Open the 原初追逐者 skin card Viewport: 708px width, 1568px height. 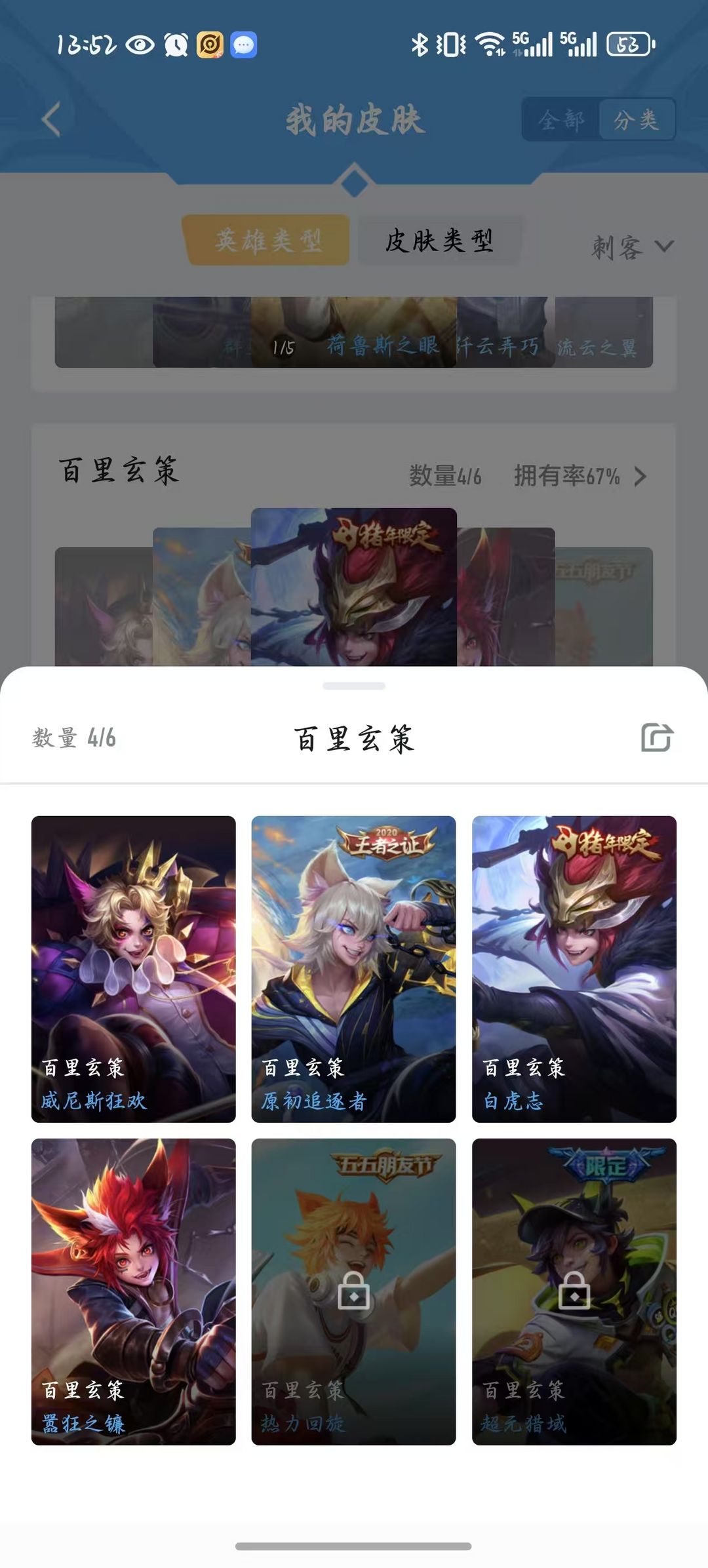[353, 969]
